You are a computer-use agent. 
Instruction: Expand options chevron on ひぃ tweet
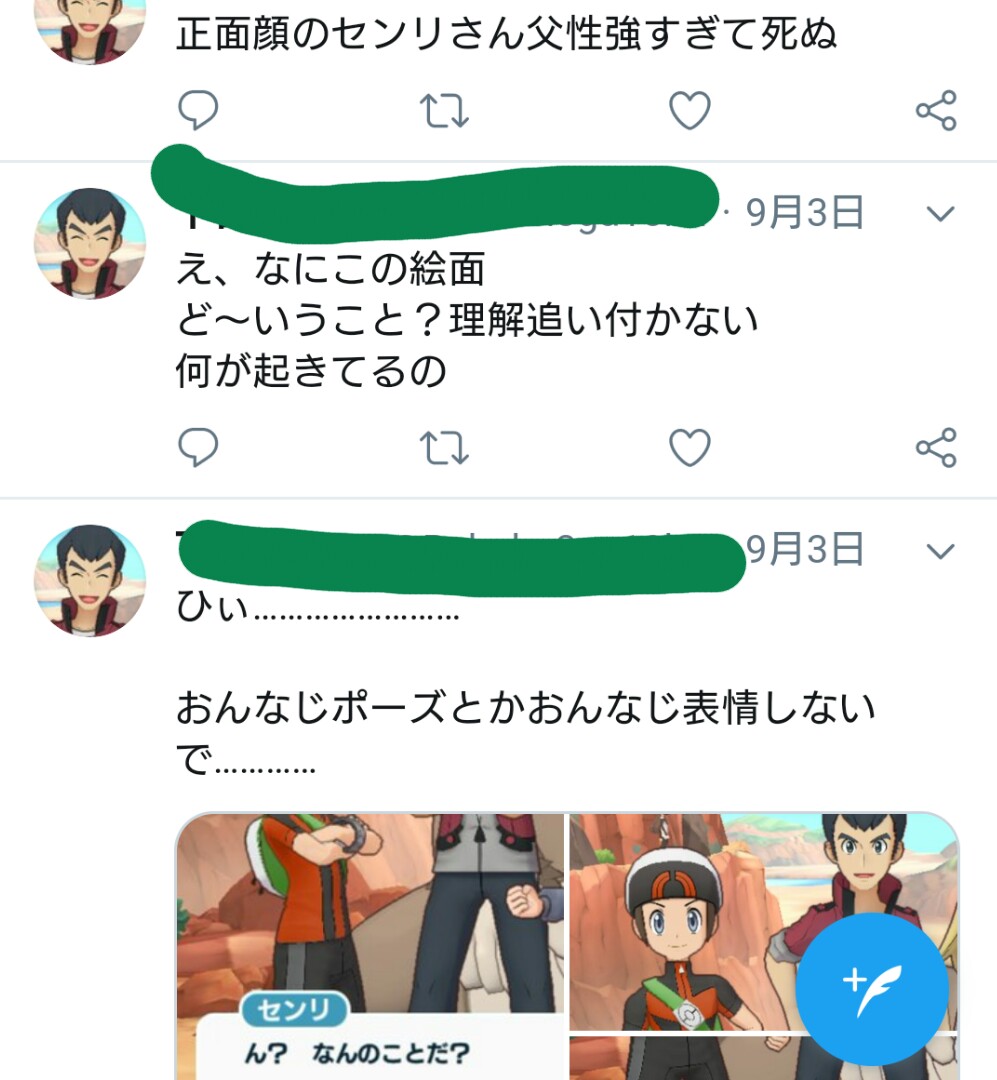tap(940, 550)
